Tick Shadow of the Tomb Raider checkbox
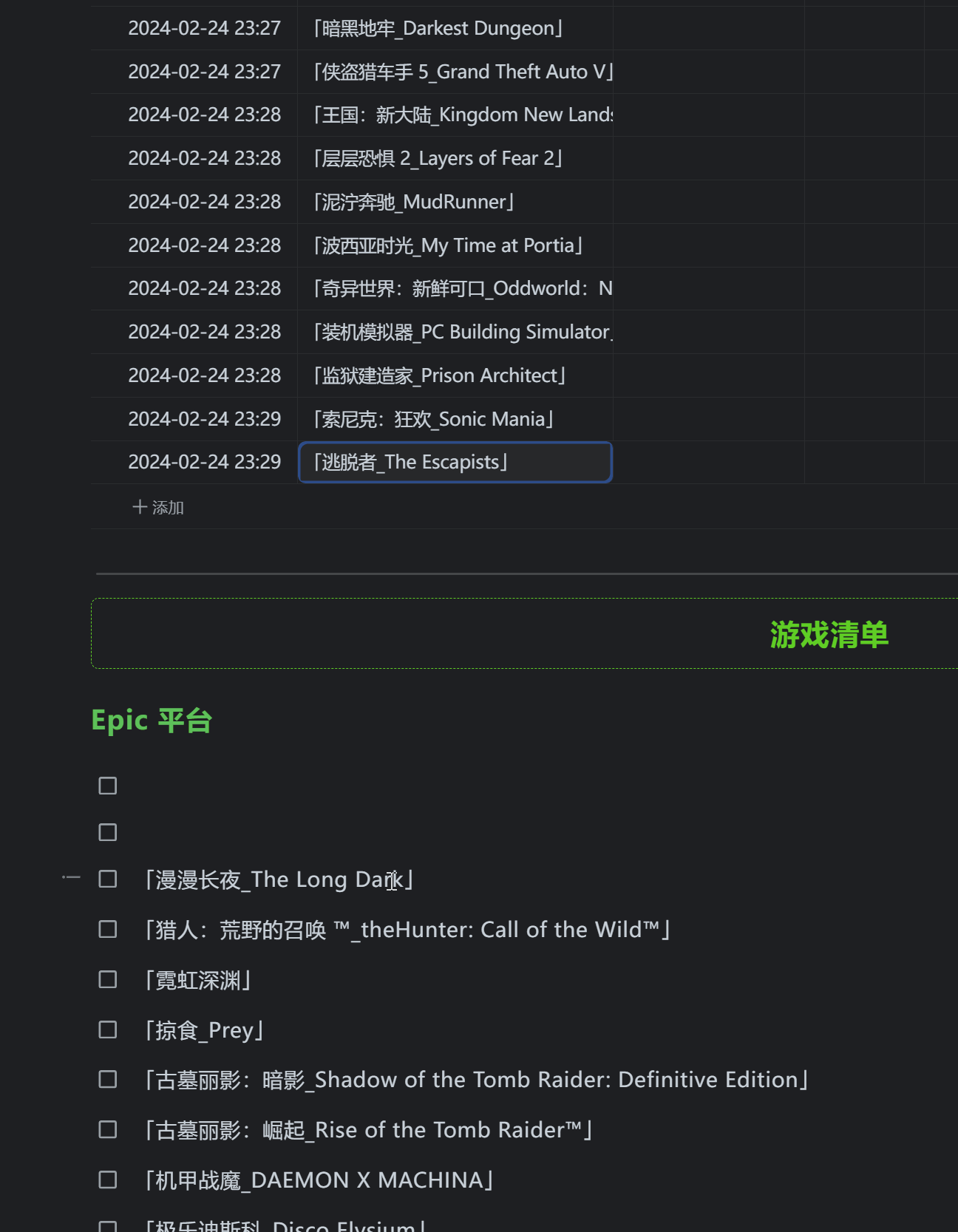The image size is (958, 1232). click(108, 1079)
